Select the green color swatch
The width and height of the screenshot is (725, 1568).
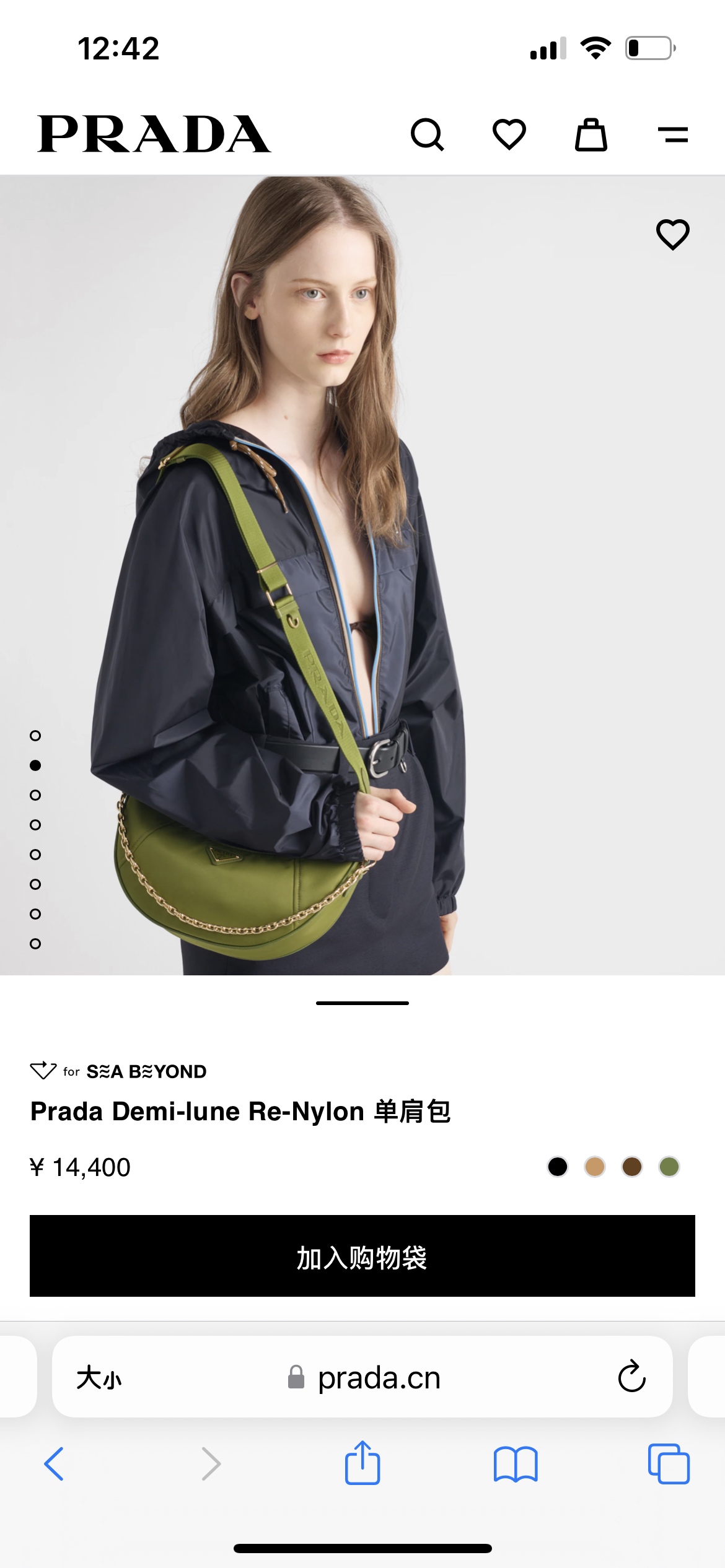669,1167
